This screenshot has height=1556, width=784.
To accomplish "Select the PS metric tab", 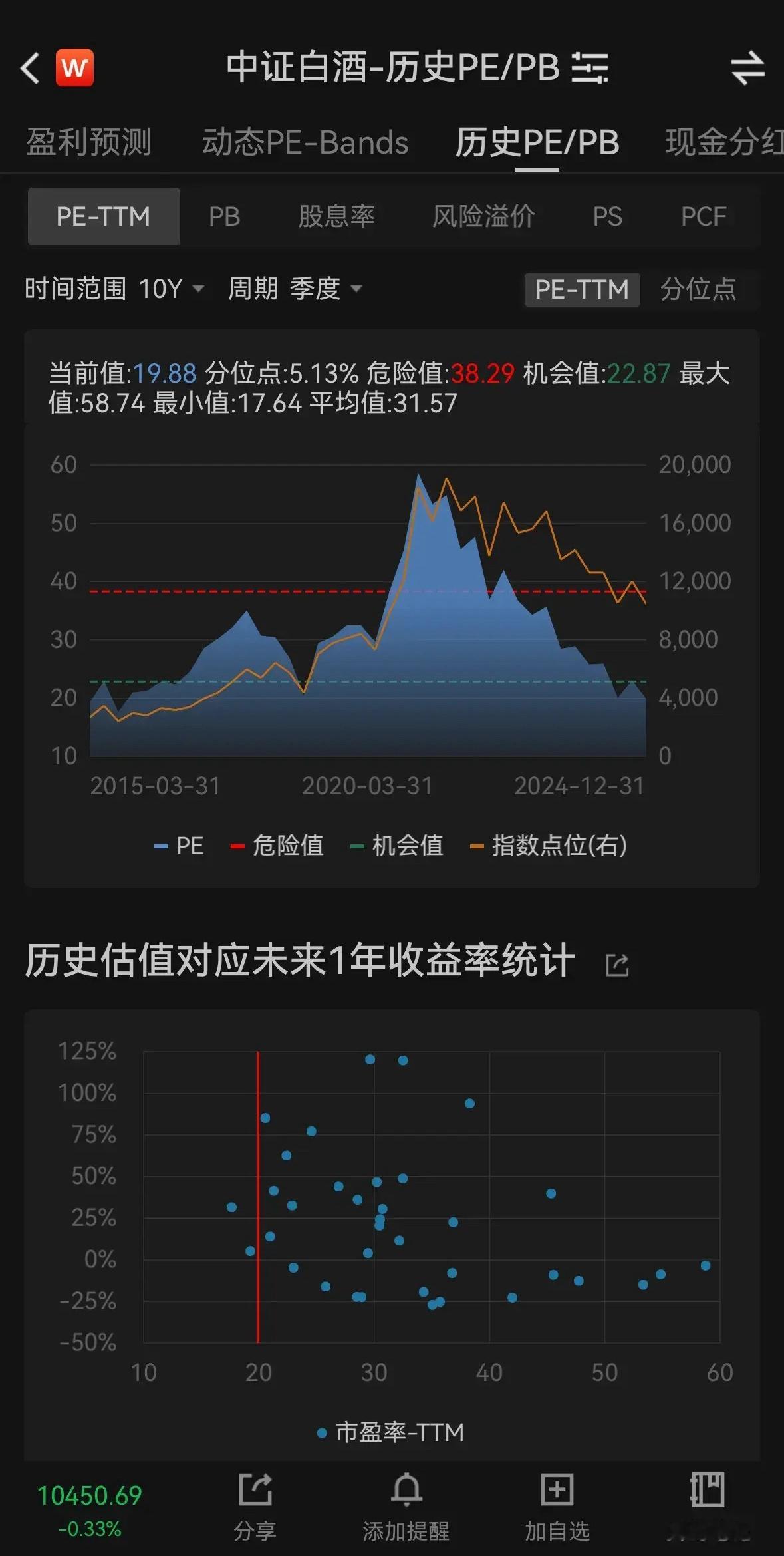I will tap(607, 216).
